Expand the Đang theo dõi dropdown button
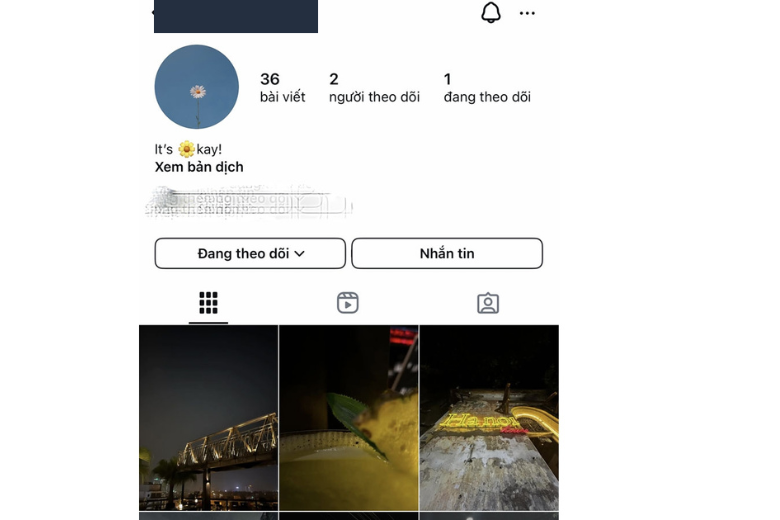 pos(250,253)
